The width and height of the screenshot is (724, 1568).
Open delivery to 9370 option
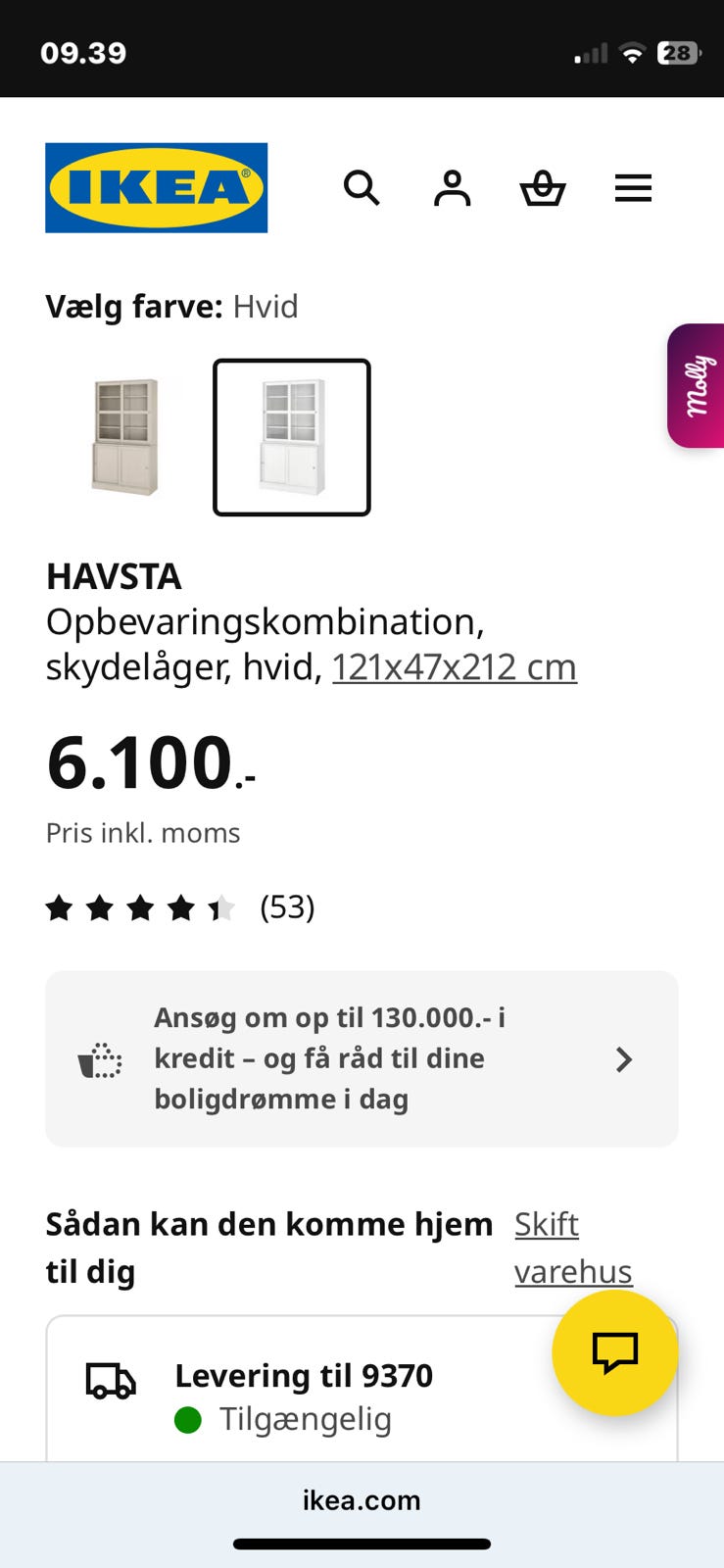coord(304,1392)
